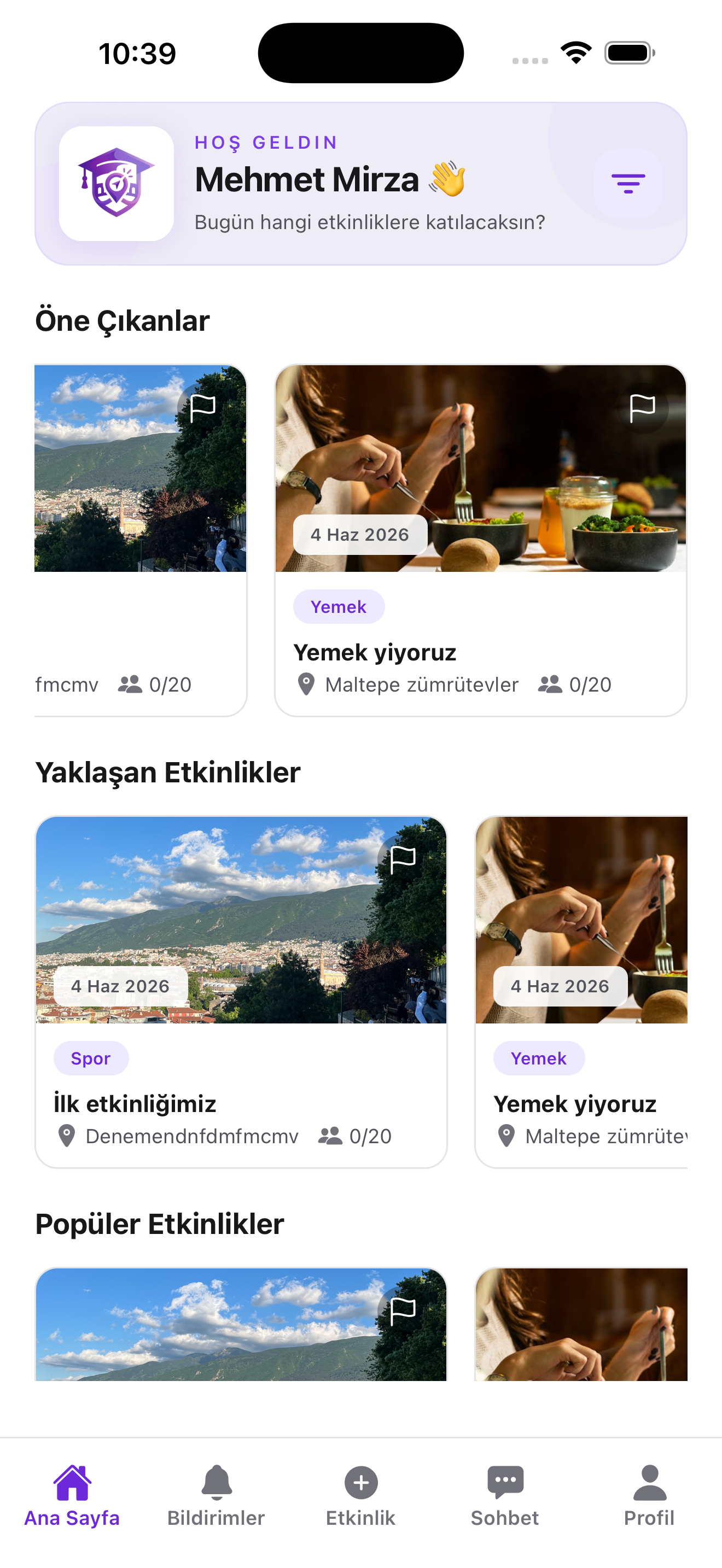
Task: Open the filter icon in the welcome banner
Action: pyautogui.click(x=628, y=183)
